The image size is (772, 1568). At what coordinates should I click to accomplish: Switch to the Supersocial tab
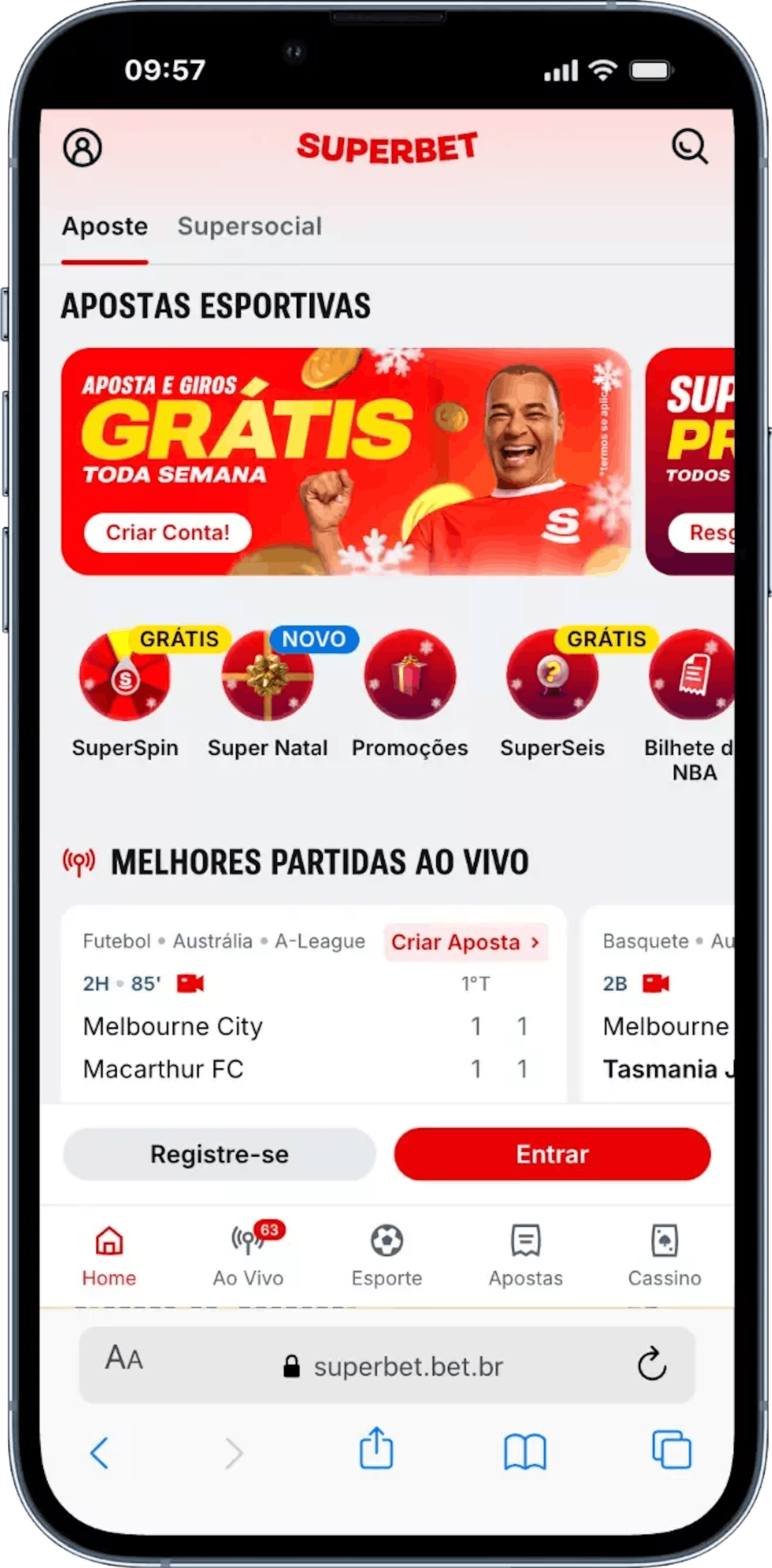pyautogui.click(x=249, y=226)
